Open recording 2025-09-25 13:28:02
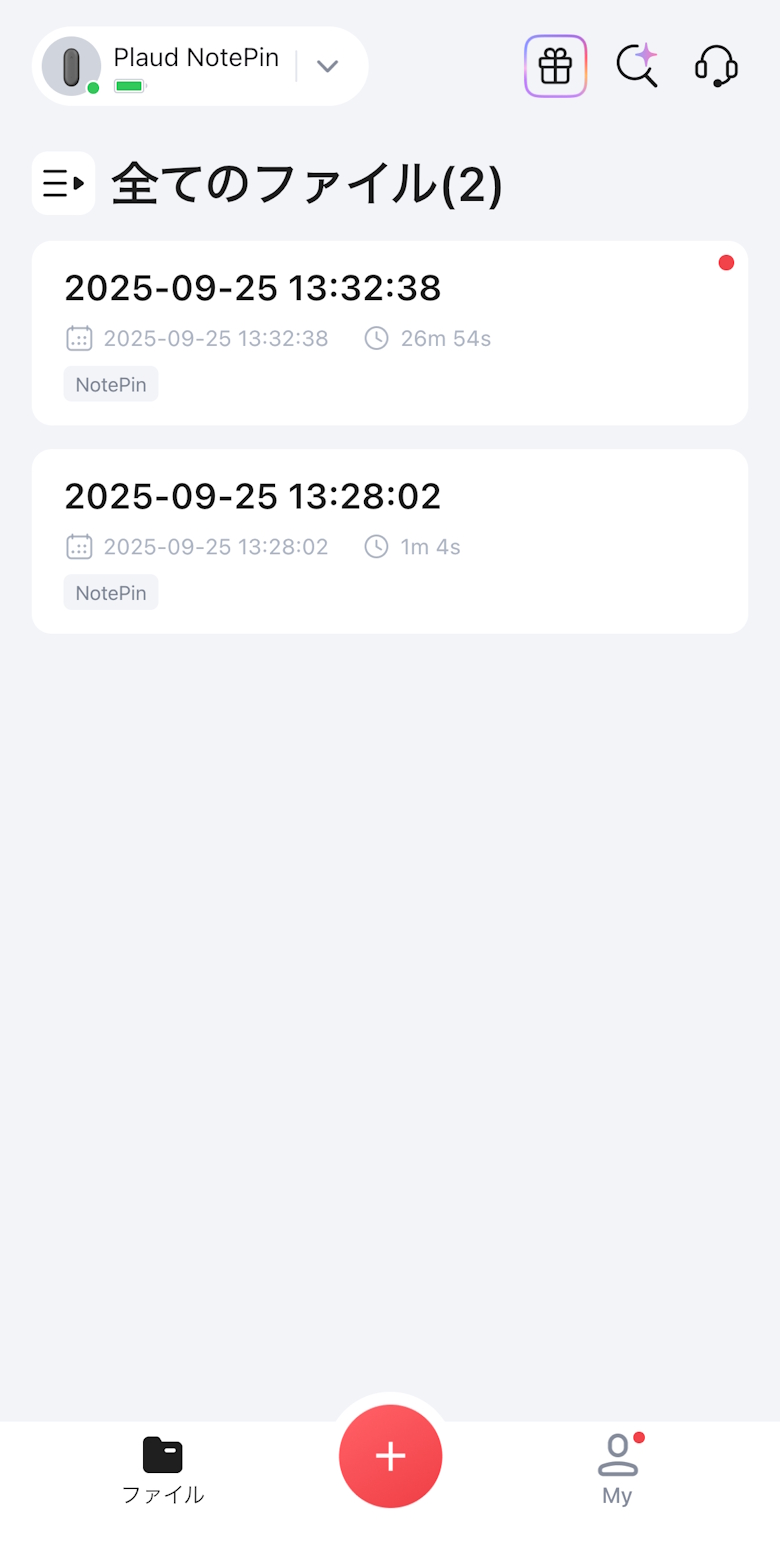 (390, 540)
